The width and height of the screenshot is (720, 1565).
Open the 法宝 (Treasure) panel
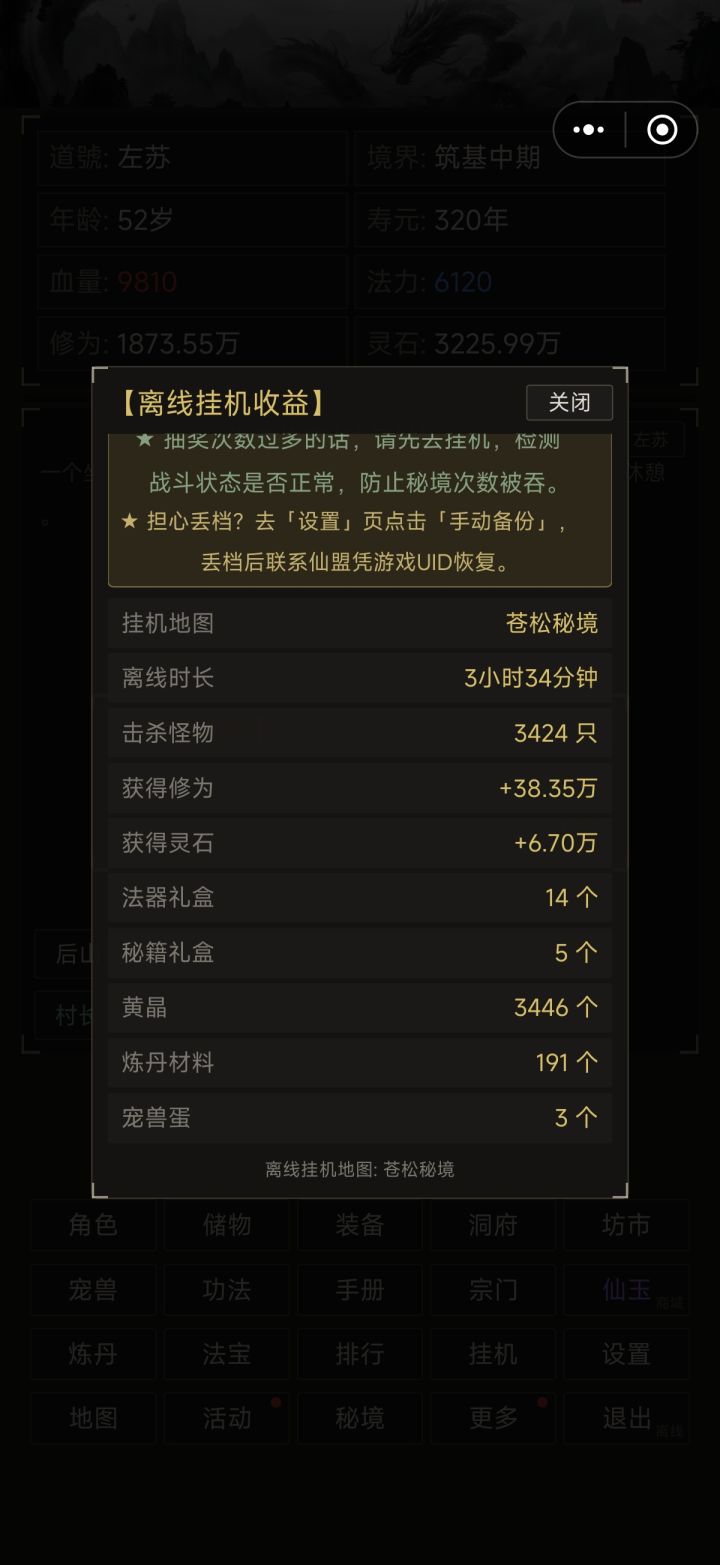(x=226, y=1354)
